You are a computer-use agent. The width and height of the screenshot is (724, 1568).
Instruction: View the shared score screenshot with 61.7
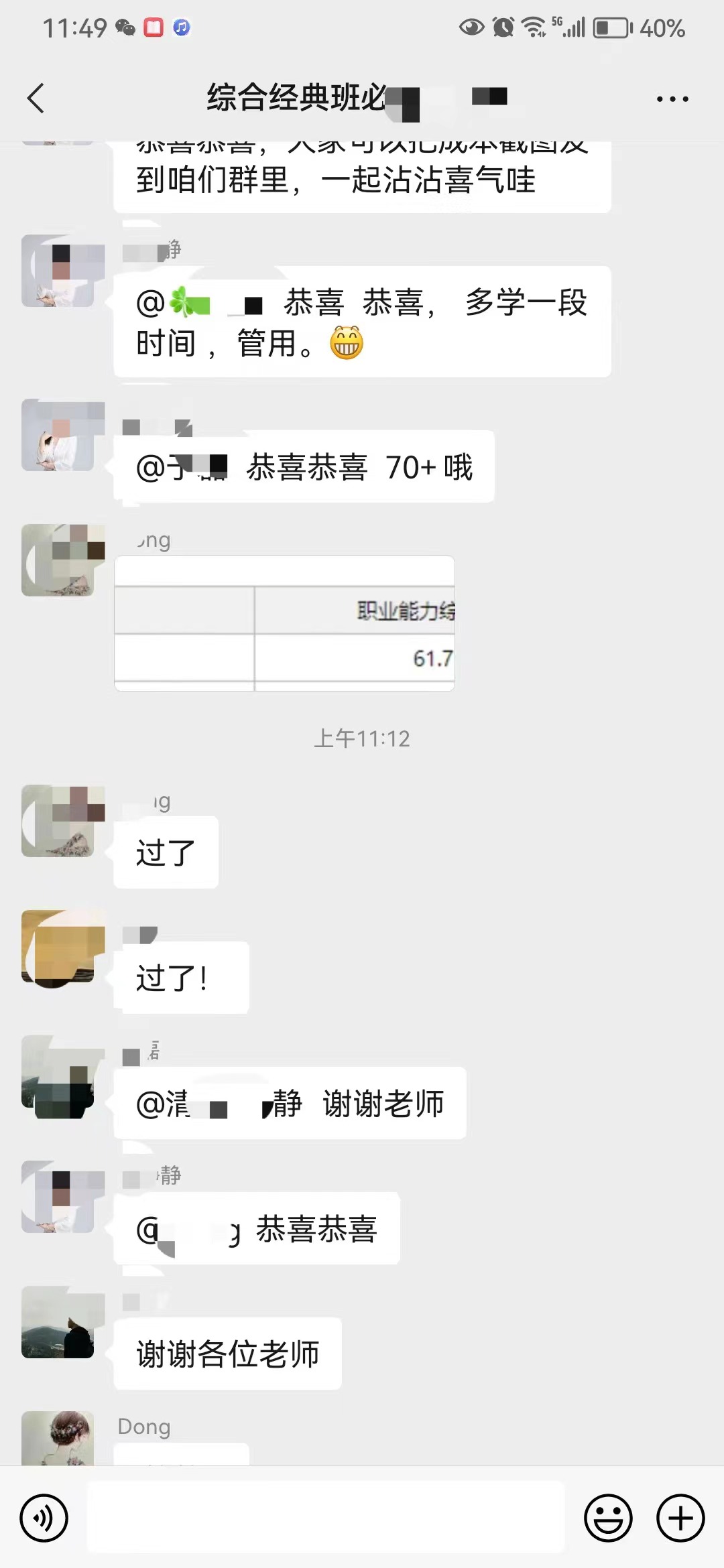point(284,623)
